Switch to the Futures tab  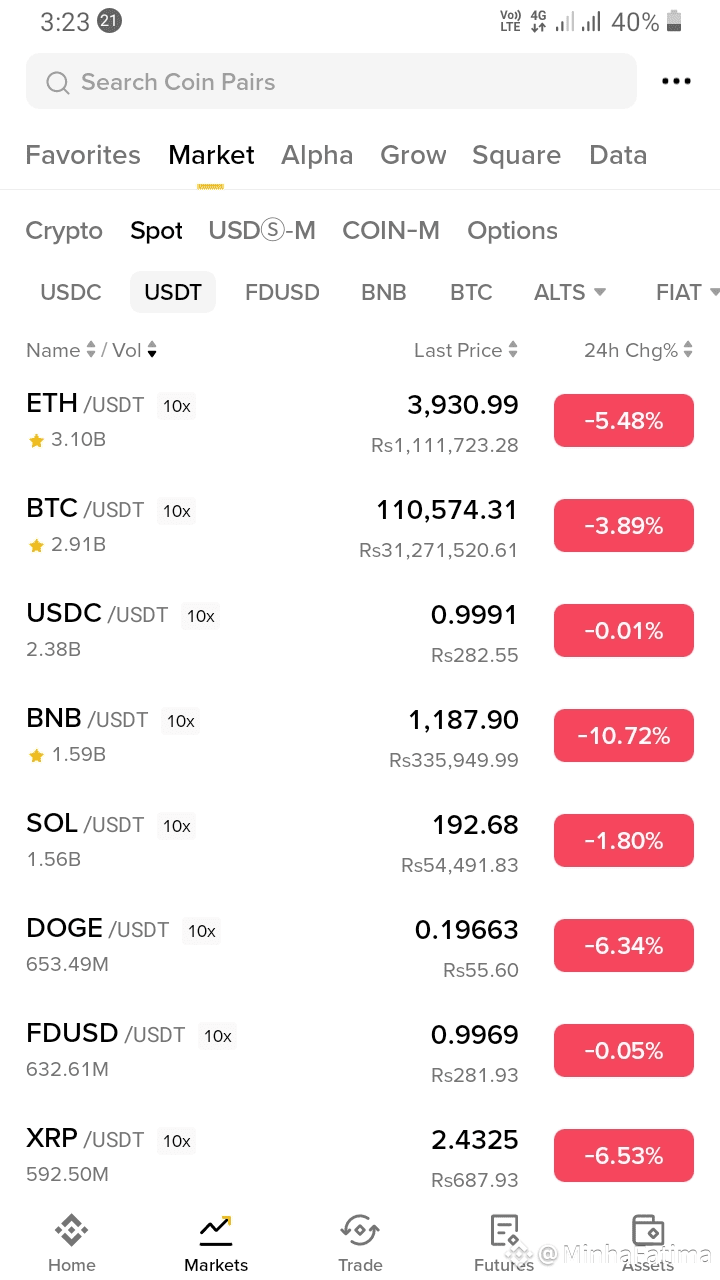504,1243
